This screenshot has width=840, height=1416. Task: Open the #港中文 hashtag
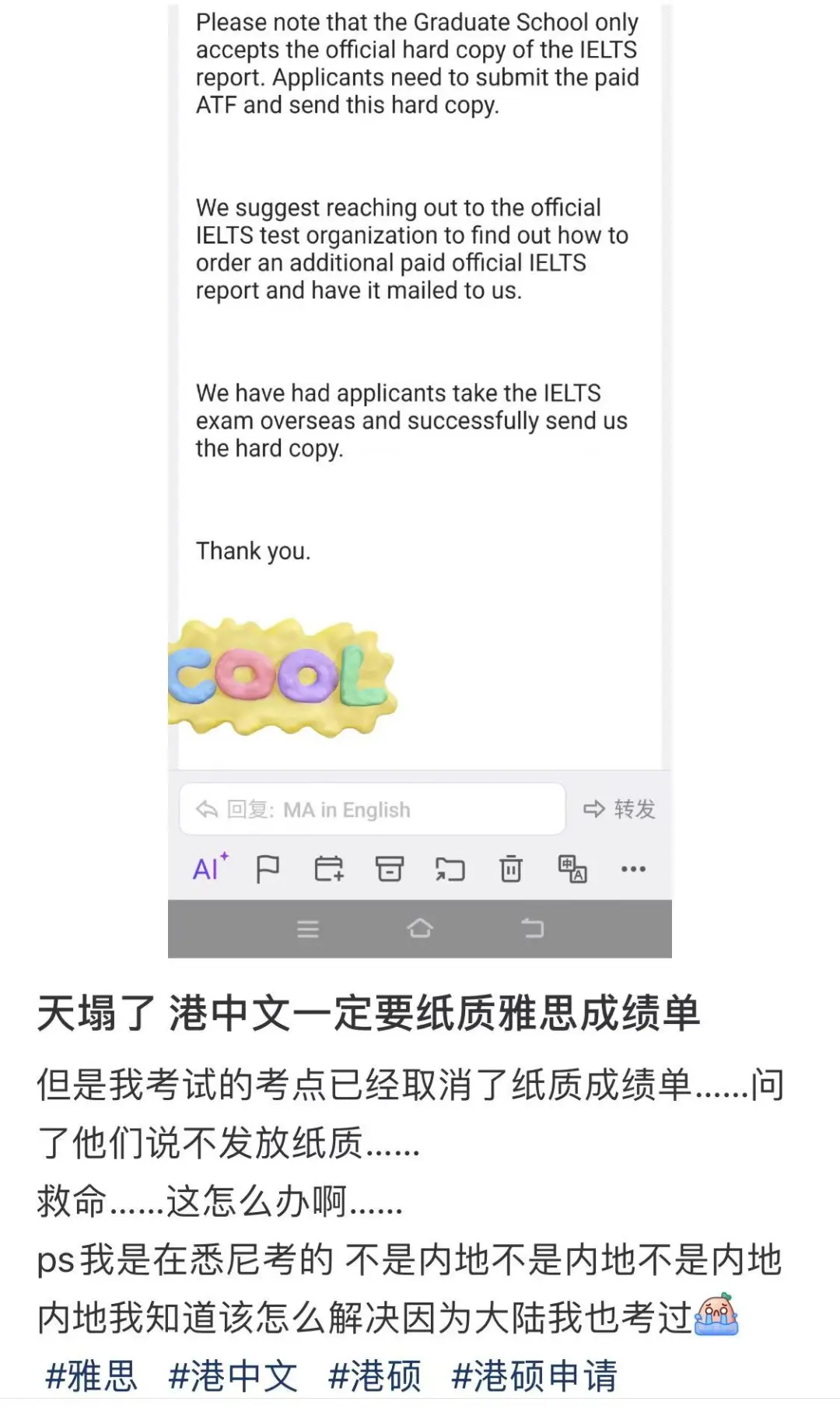pos(233,1376)
